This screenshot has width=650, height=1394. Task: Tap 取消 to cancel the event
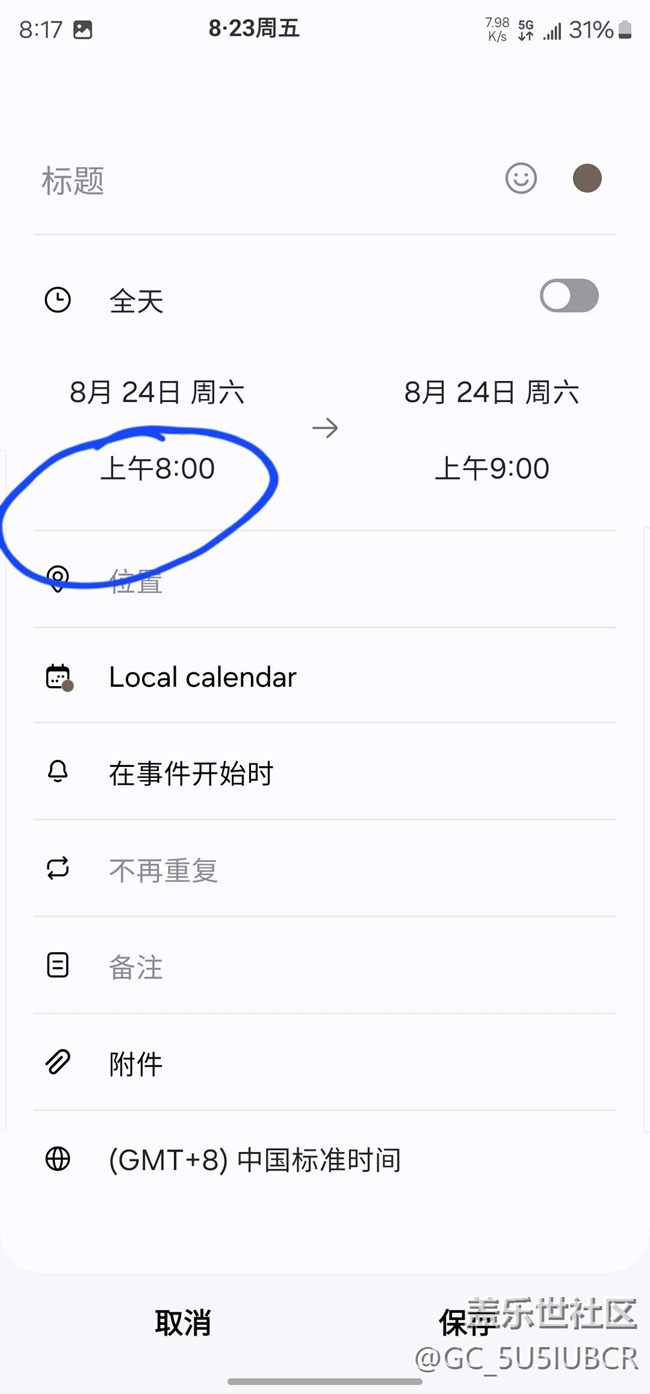(183, 1323)
